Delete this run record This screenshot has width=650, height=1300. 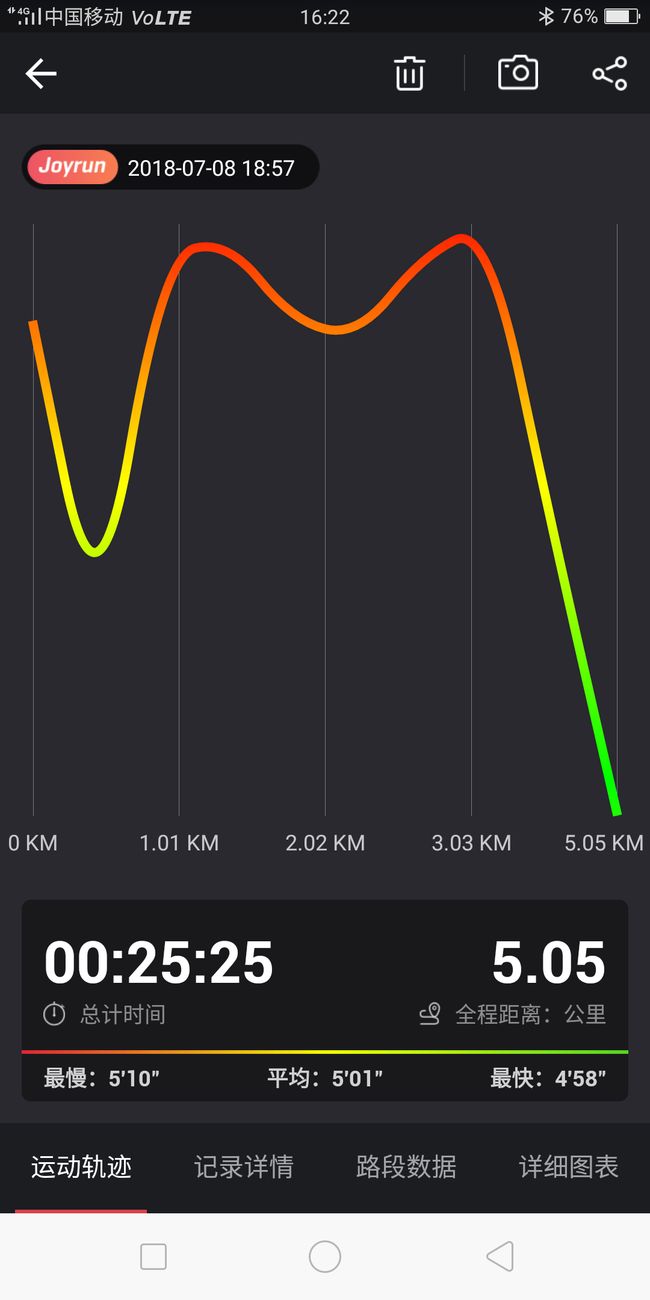coord(409,74)
